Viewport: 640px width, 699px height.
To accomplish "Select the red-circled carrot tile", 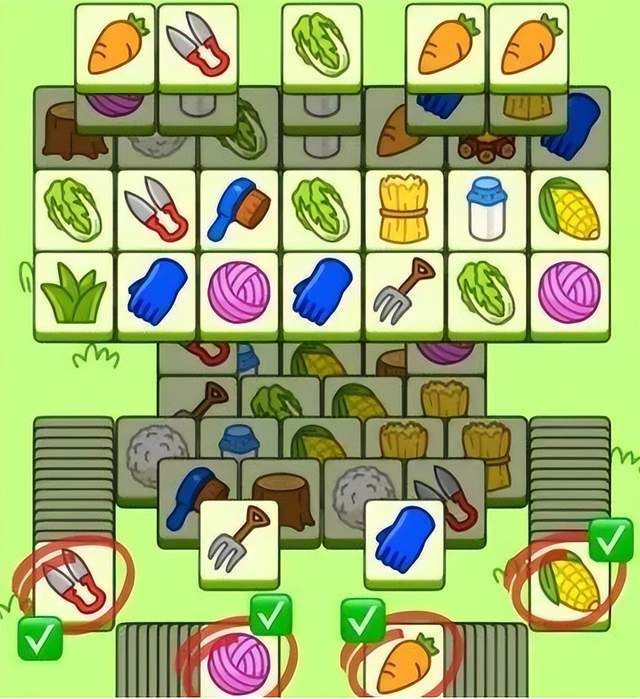I will click(403, 661).
